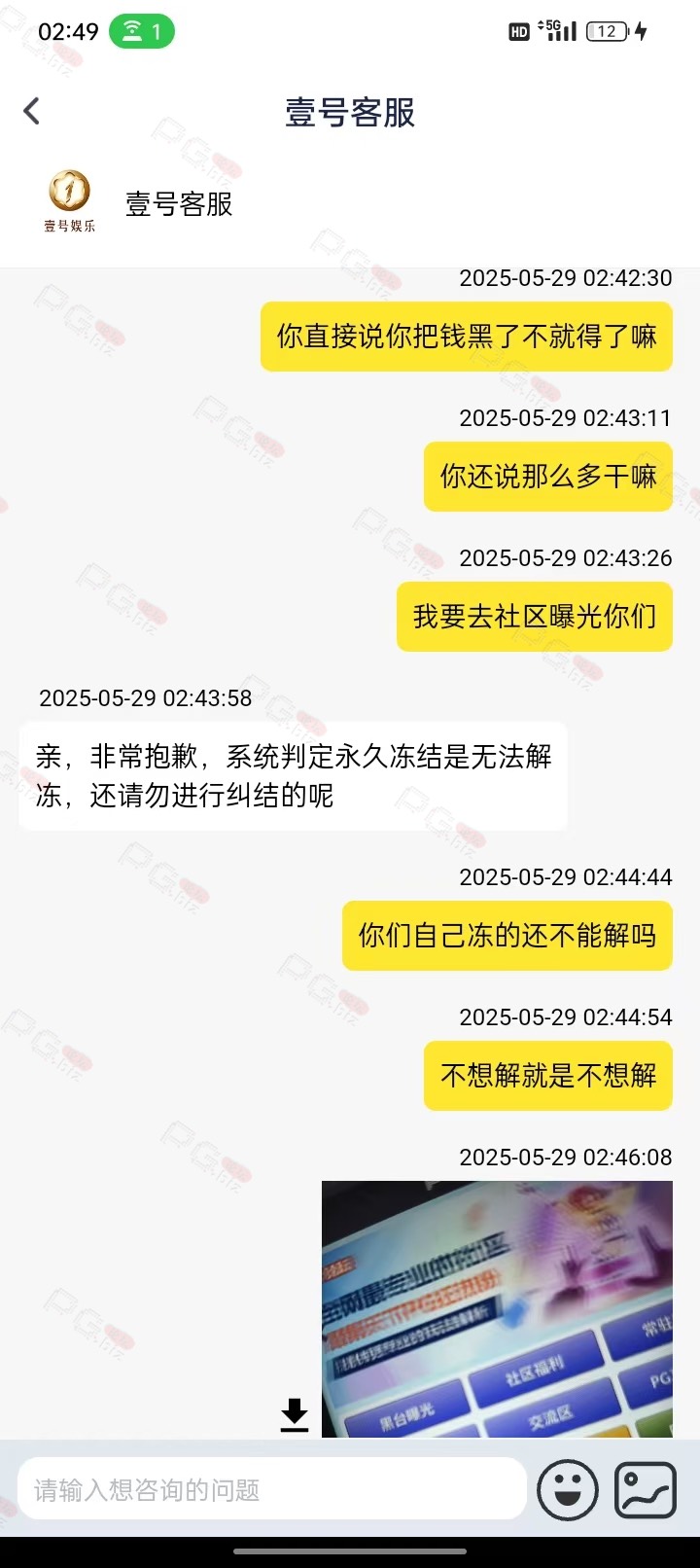The width and height of the screenshot is (700, 1568).
Task: Open the emoji picker
Action: coord(568,1489)
